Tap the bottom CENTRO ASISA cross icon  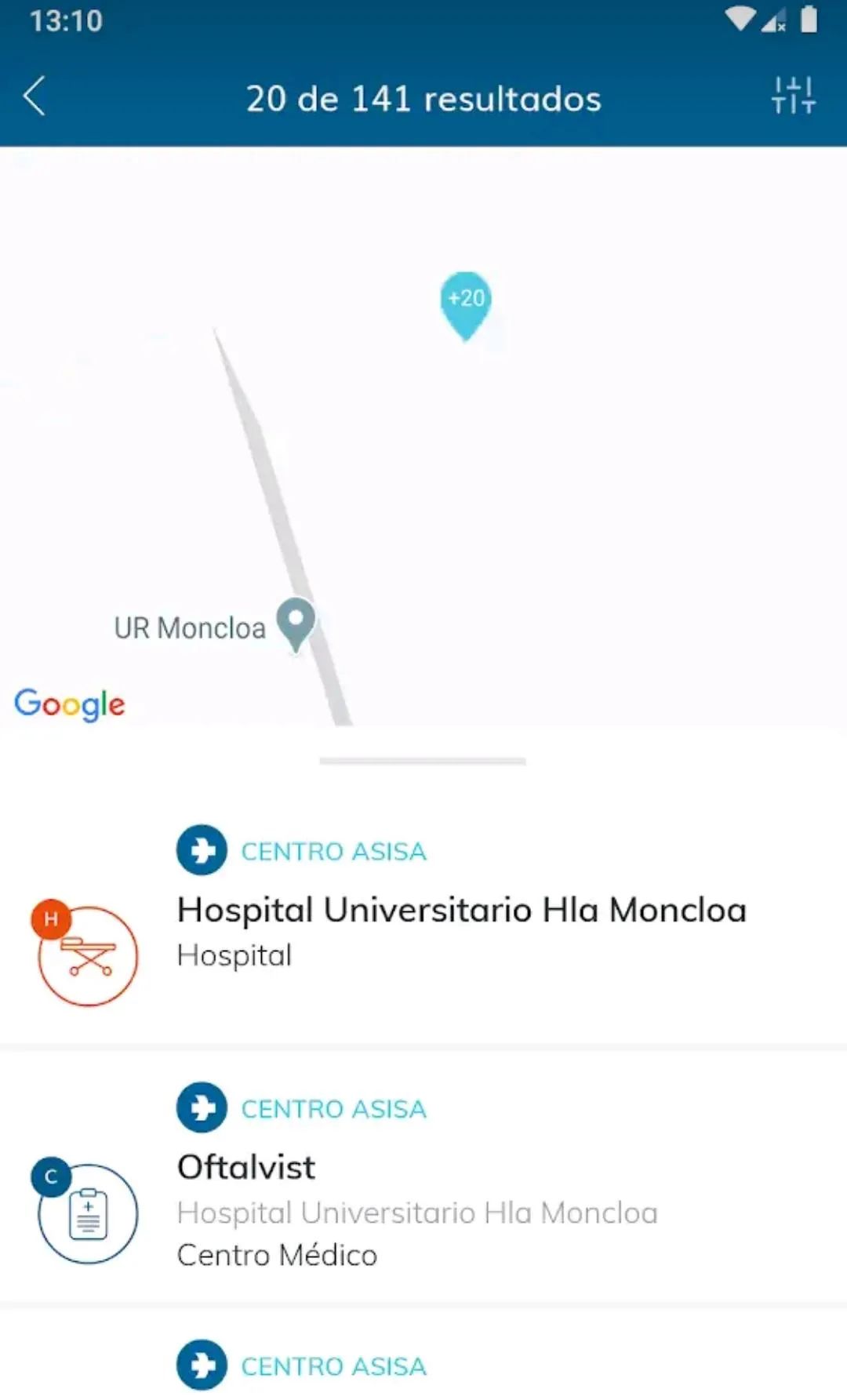pyautogui.click(x=202, y=1366)
